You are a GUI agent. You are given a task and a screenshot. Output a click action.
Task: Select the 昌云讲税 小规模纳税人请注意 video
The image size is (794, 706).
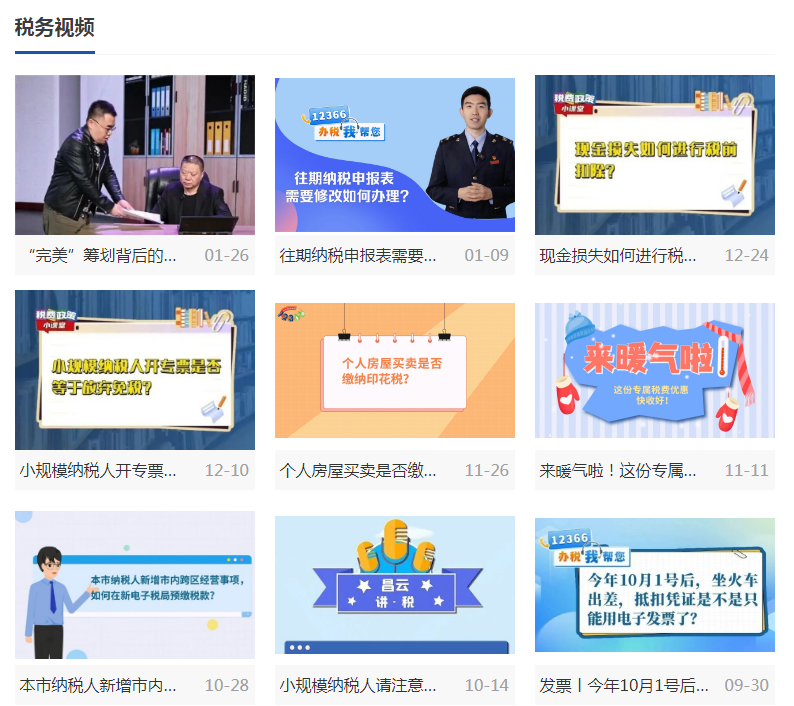(x=395, y=585)
